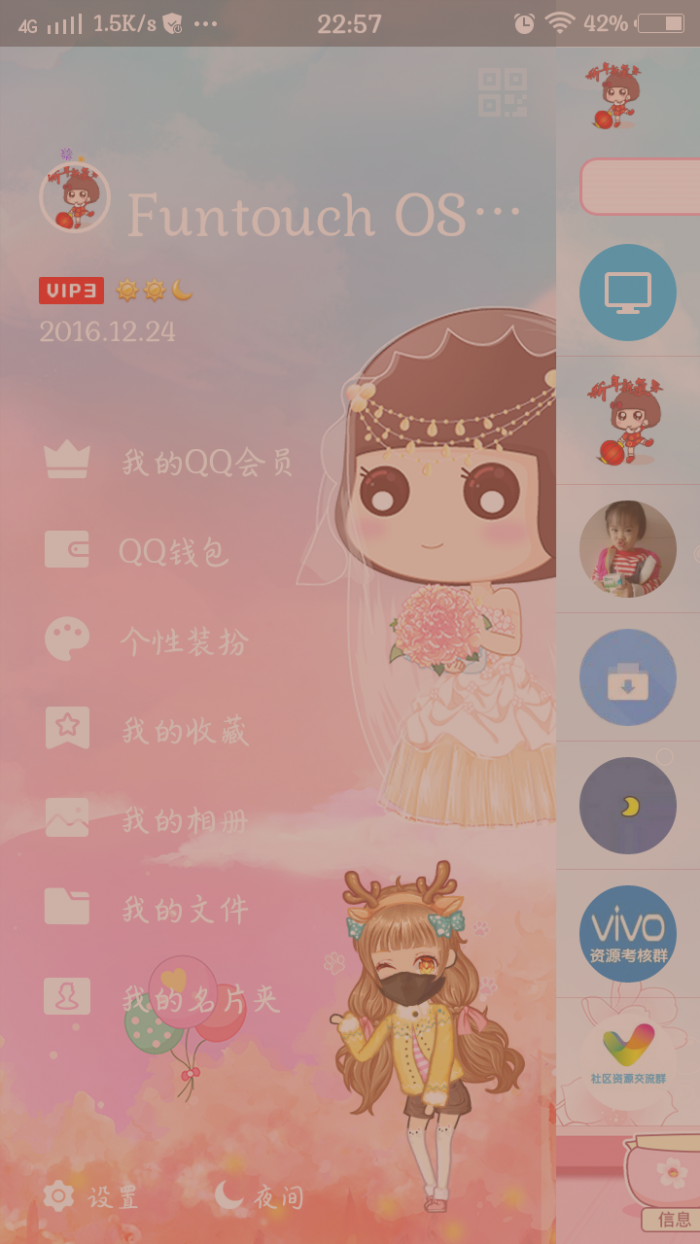The image size is (700, 1244).
Task: View 我的相册 albums
Action: tap(184, 821)
